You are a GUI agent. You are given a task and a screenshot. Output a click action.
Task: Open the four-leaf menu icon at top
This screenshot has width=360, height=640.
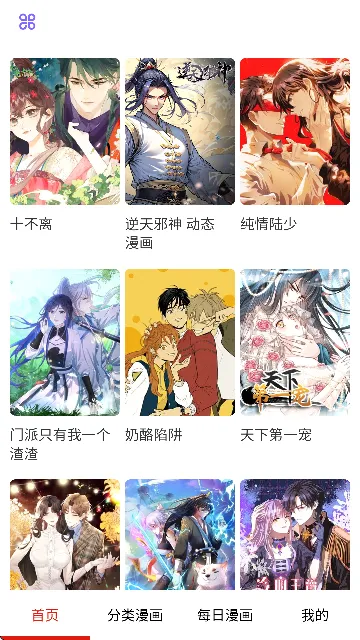27,22
